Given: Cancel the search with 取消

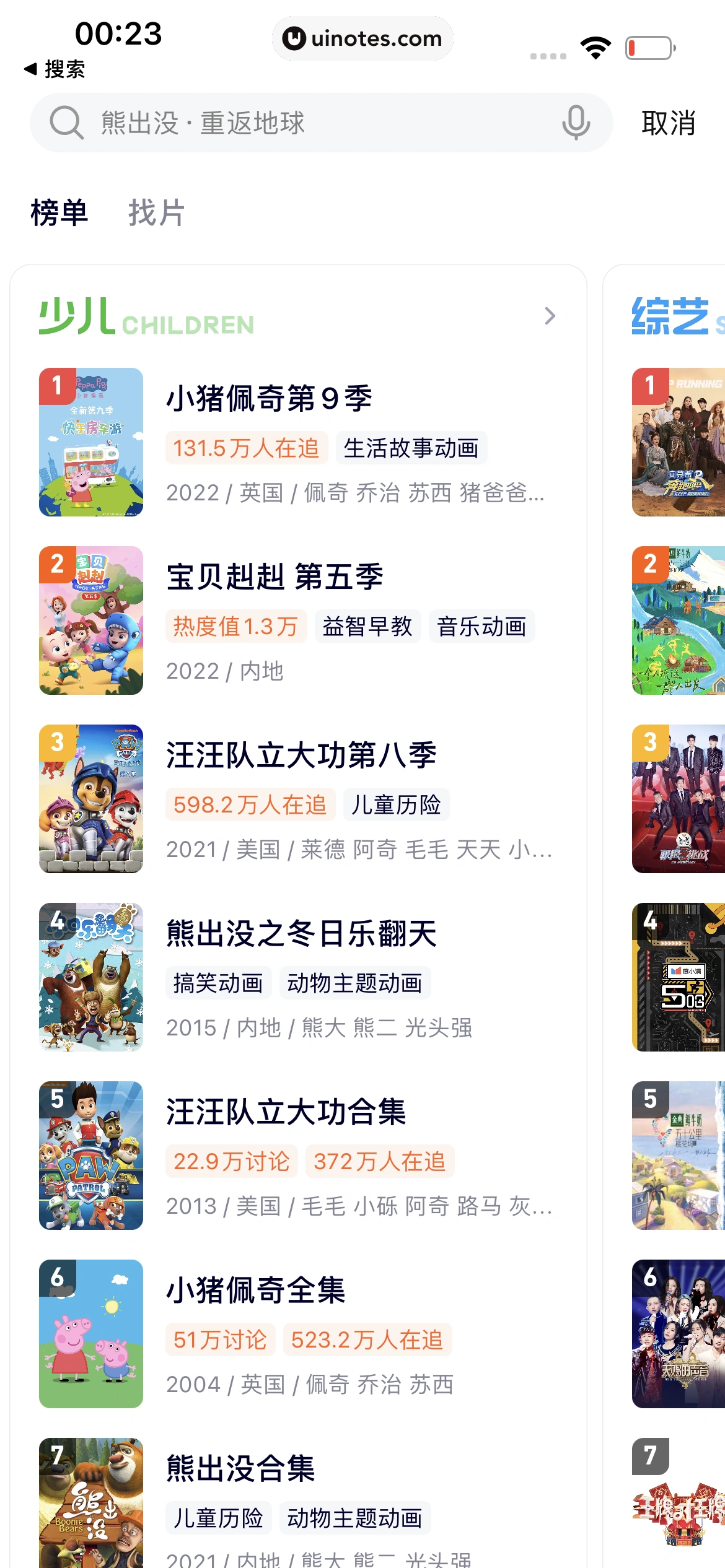Looking at the screenshot, I should point(668,123).
